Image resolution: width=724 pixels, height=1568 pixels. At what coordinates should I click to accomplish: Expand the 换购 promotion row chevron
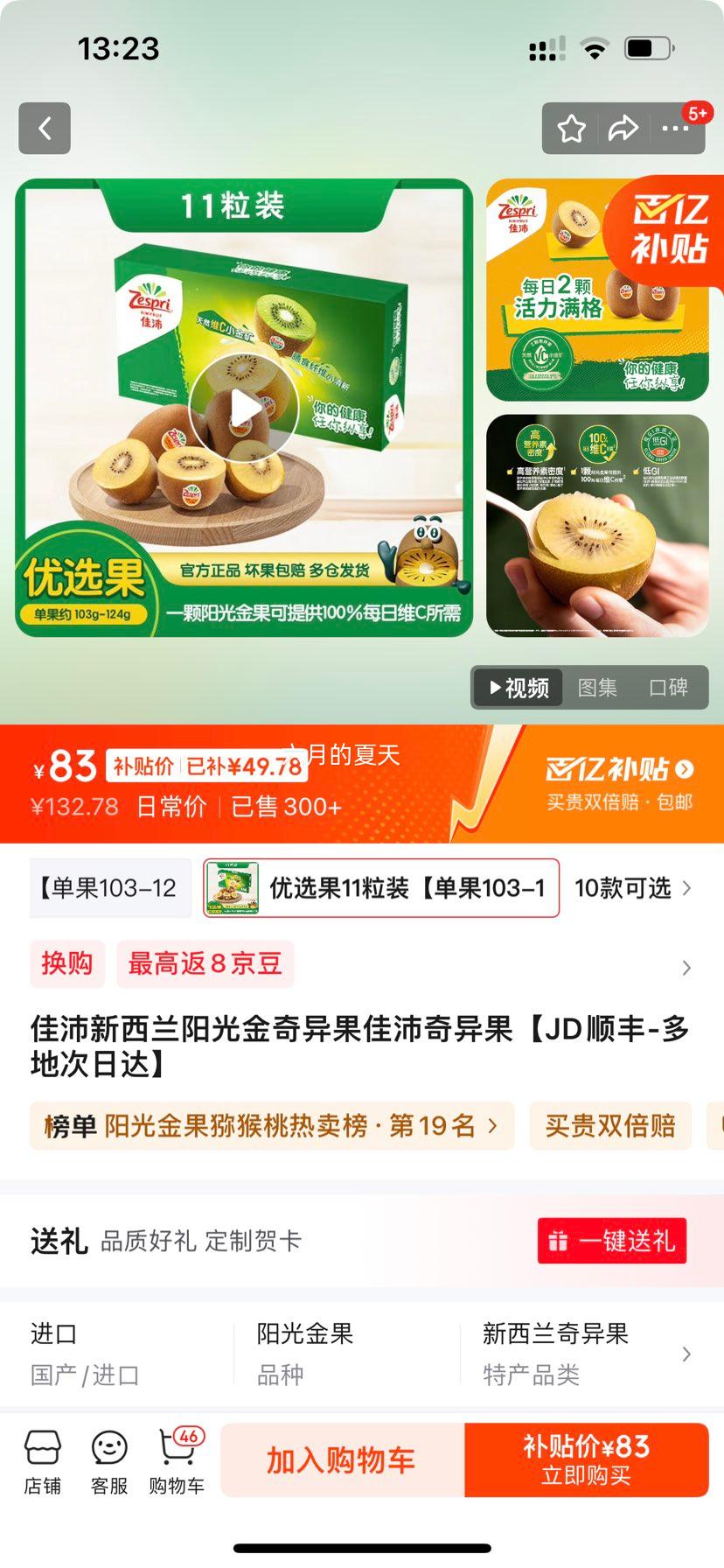pyautogui.click(x=687, y=969)
